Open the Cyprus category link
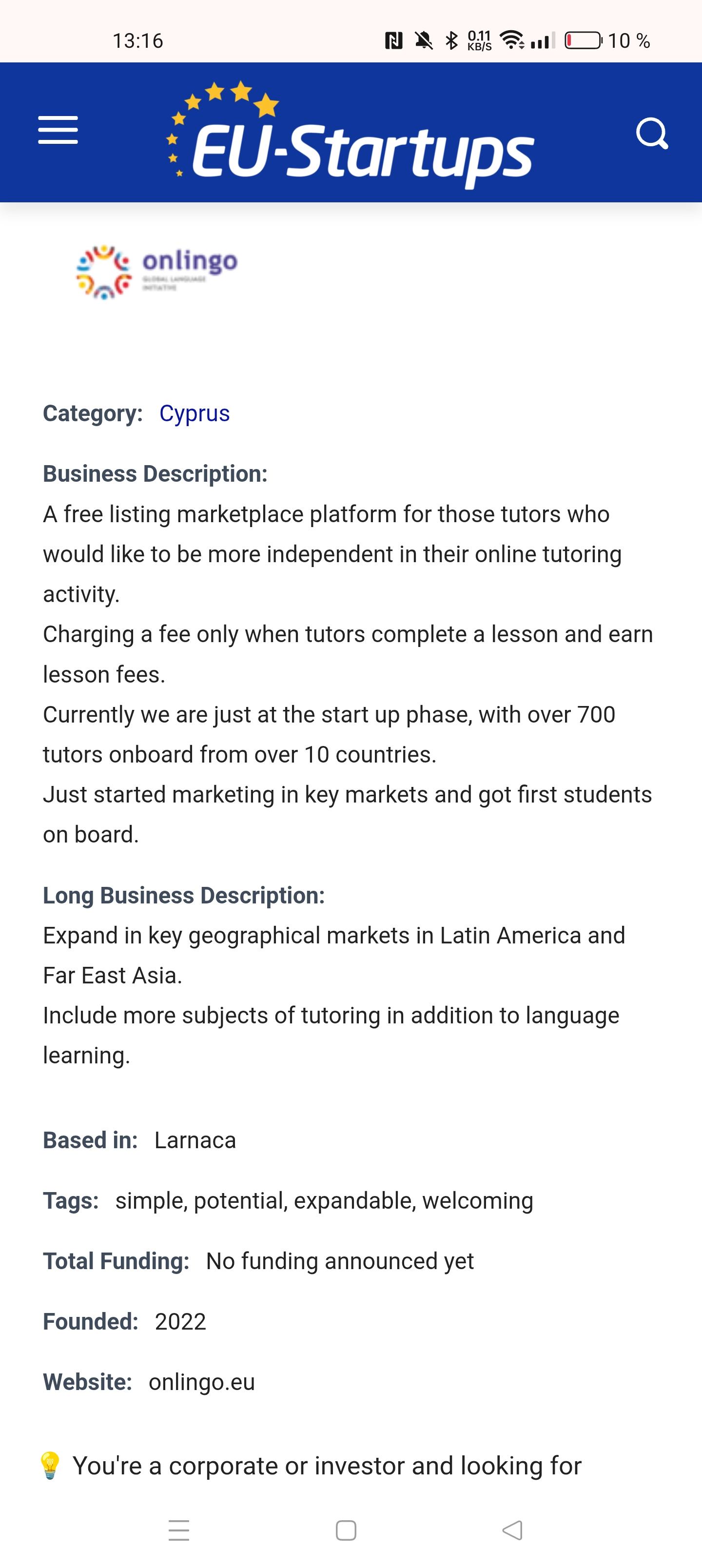702x1568 pixels. [x=194, y=413]
